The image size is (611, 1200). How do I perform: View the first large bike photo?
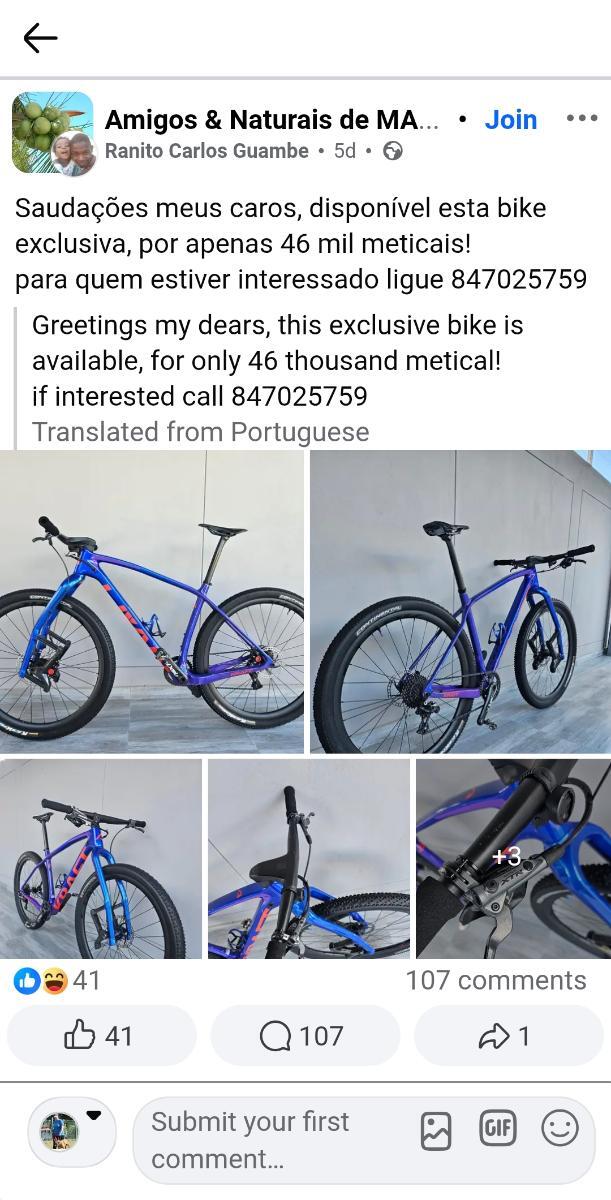(x=152, y=601)
